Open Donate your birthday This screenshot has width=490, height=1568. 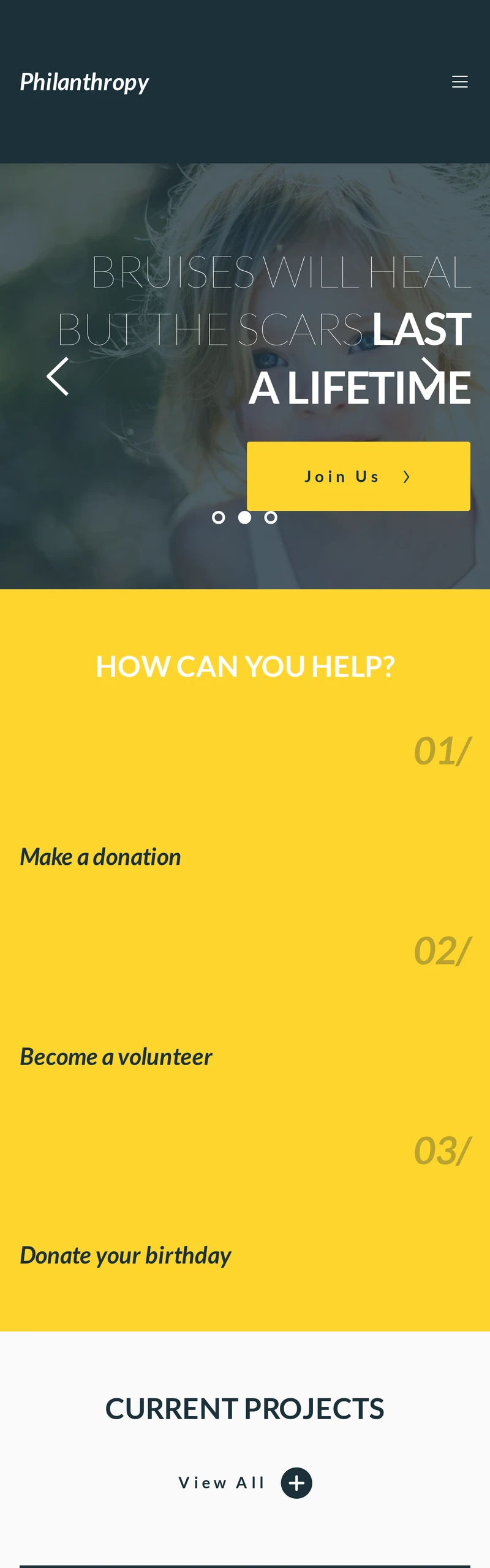pos(126,1256)
